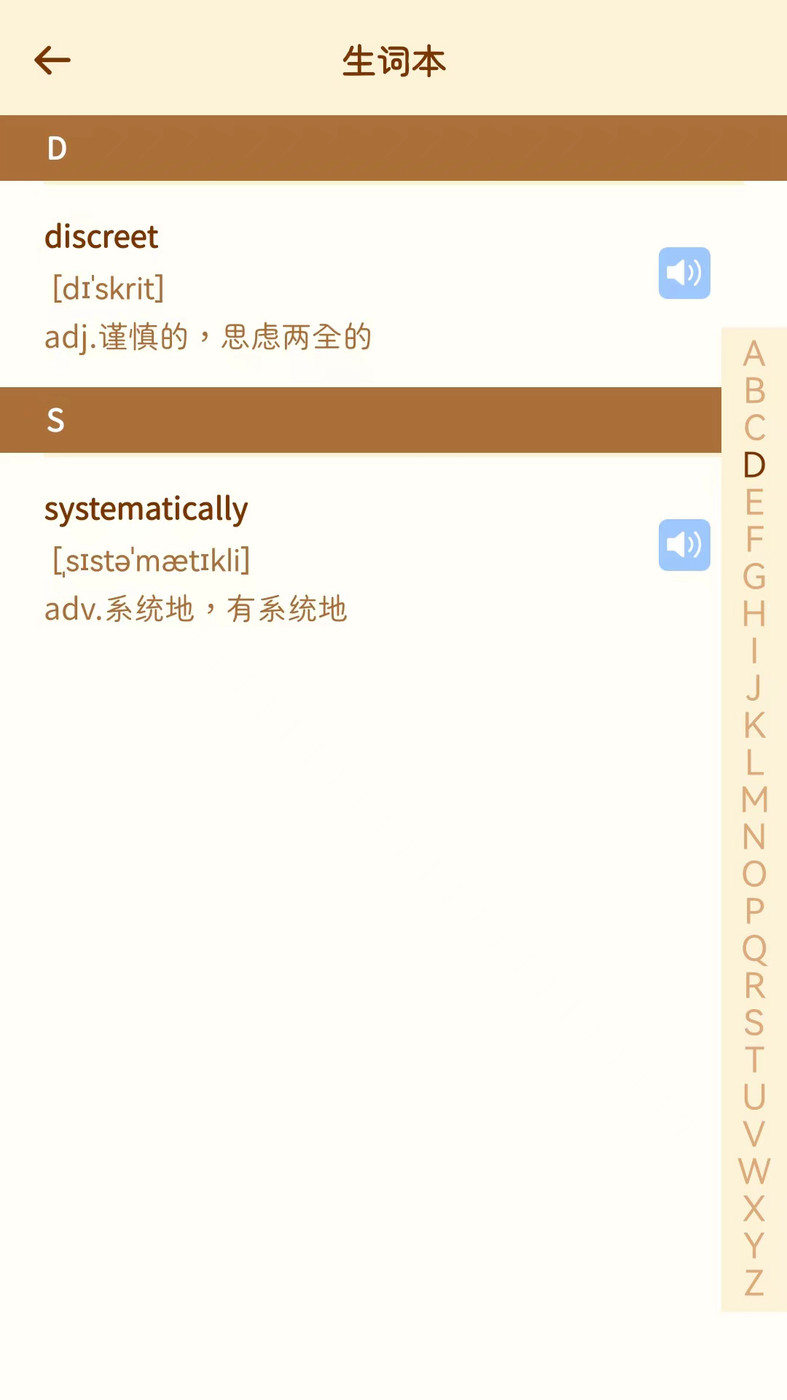The height and width of the screenshot is (1400, 787).
Task: Jump to letter M in index
Action: point(754,800)
